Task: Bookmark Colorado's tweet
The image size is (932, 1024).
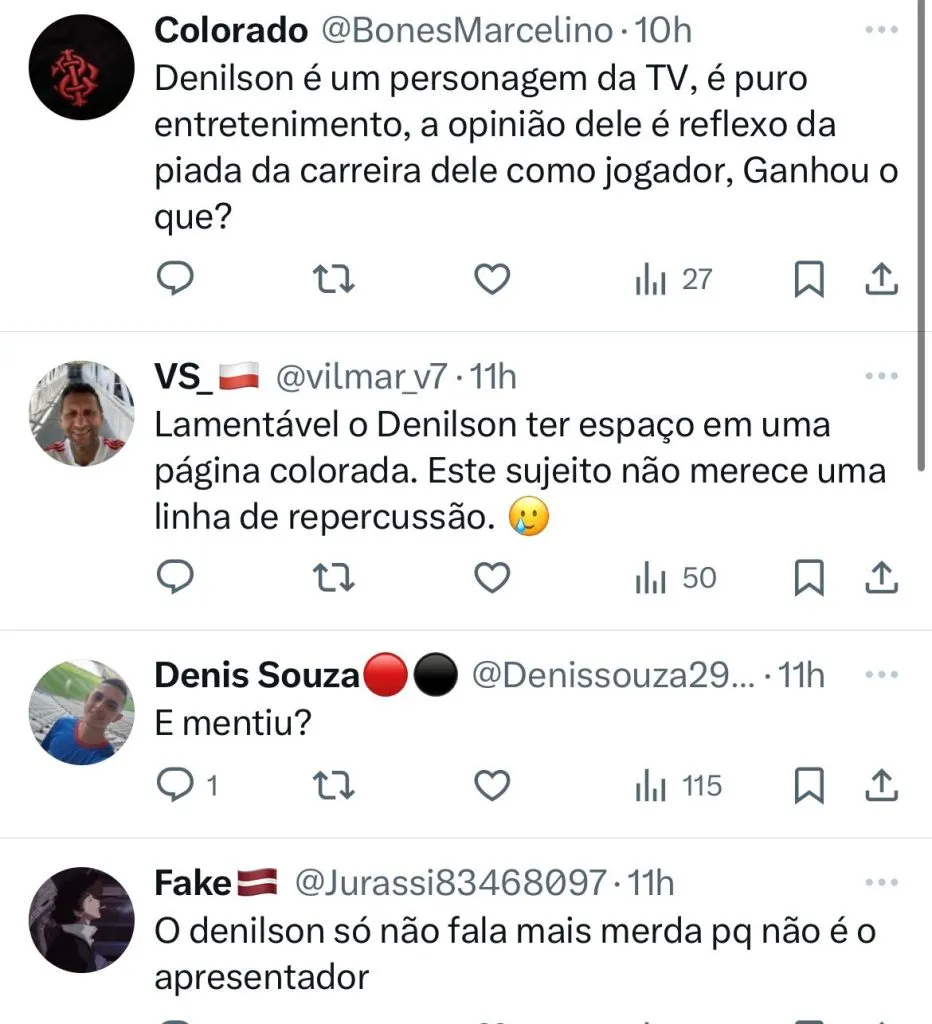Action: click(x=808, y=281)
